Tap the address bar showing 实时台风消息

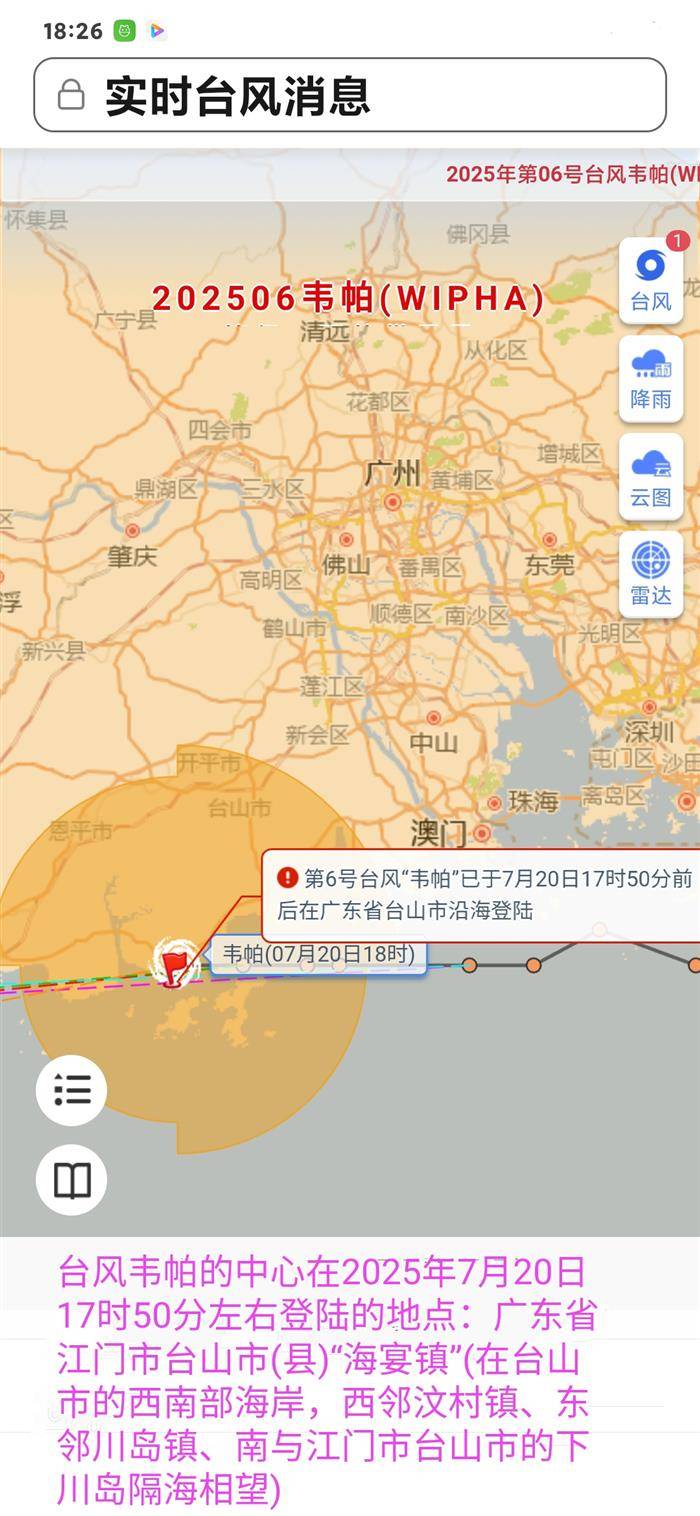click(x=350, y=95)
